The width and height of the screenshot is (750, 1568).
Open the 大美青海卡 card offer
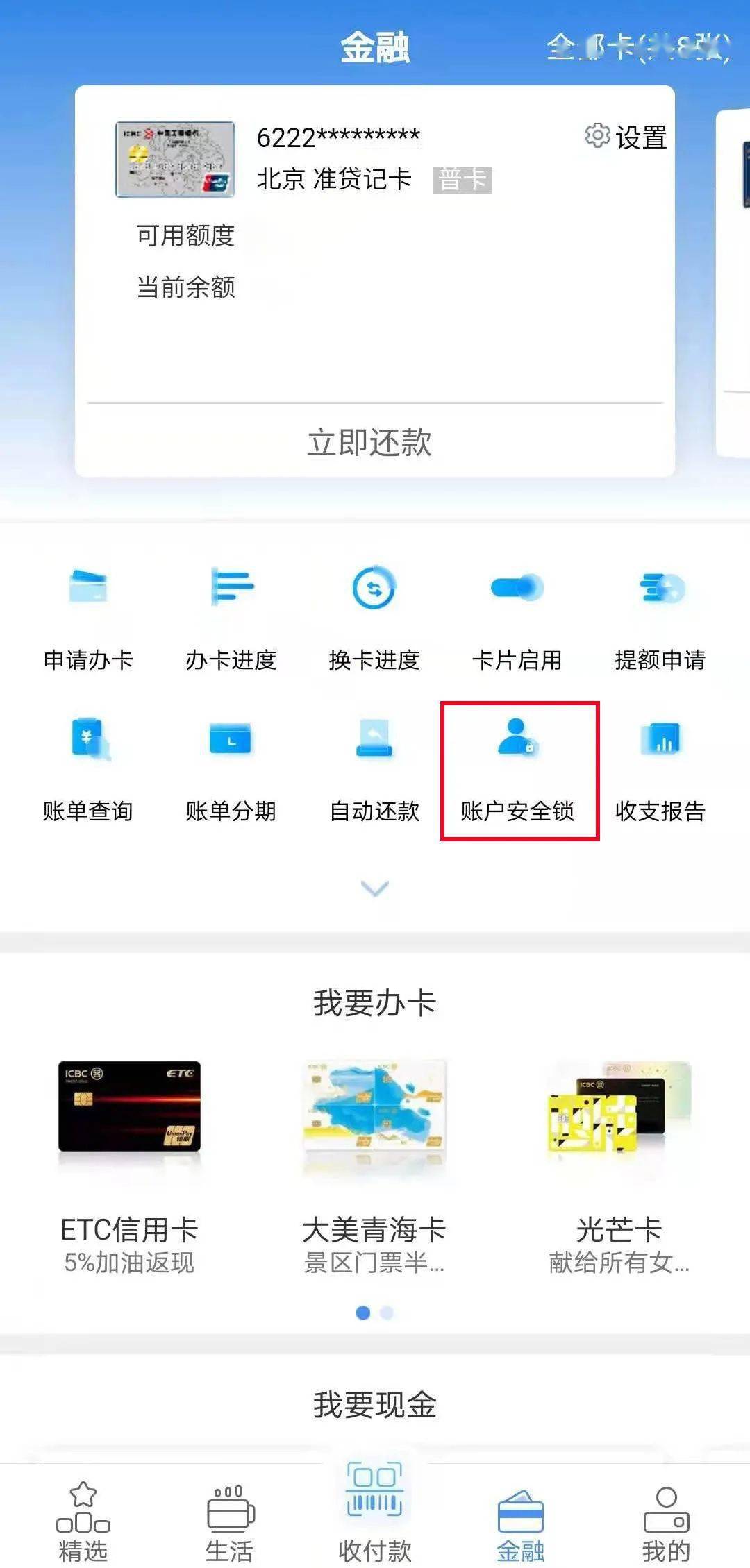(x=374, y=1167)
